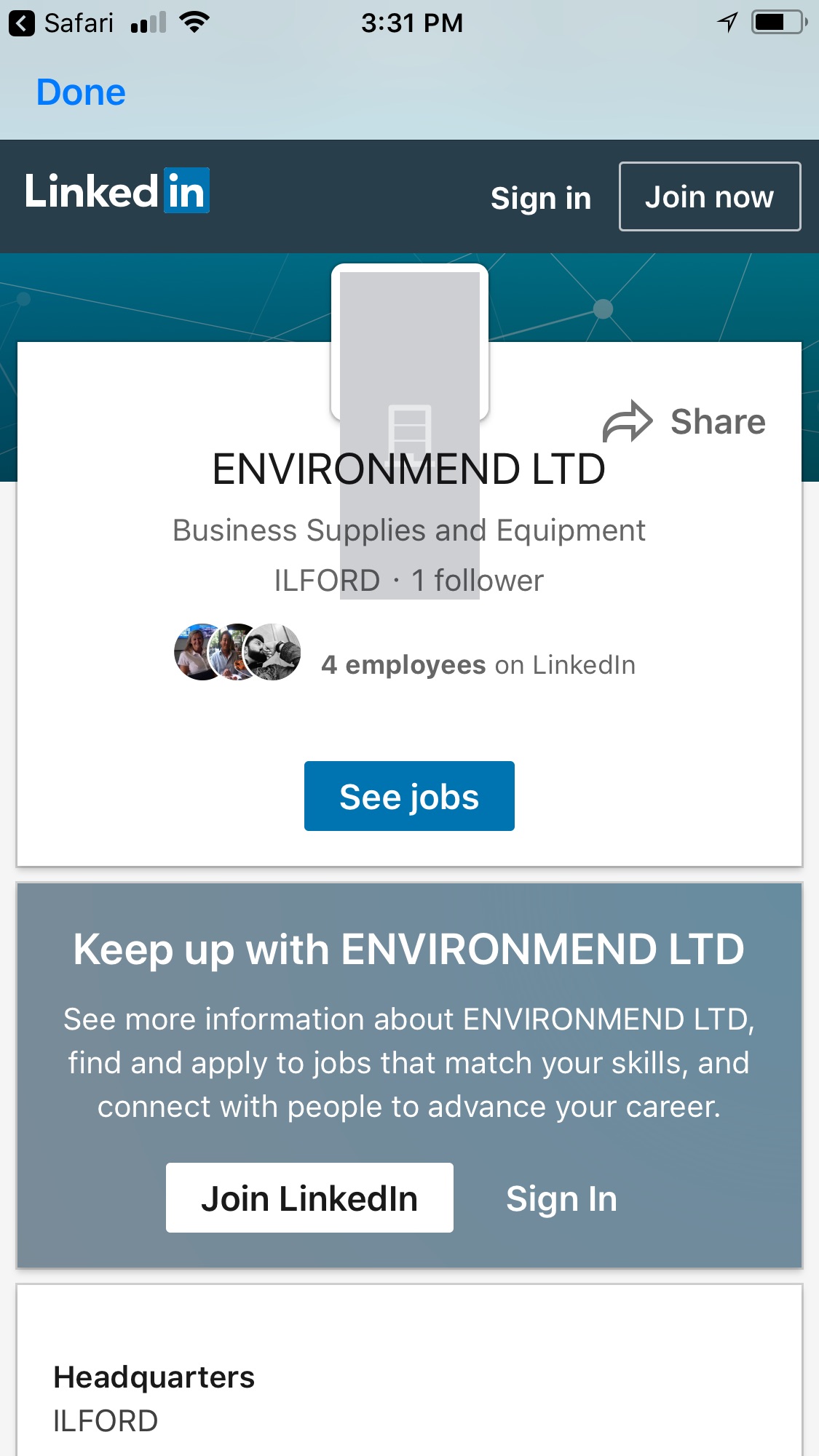Viewport: 819px width, 1456px height.
Task: Tap the Join LinkedIn button
Action: click(309, 1198)
